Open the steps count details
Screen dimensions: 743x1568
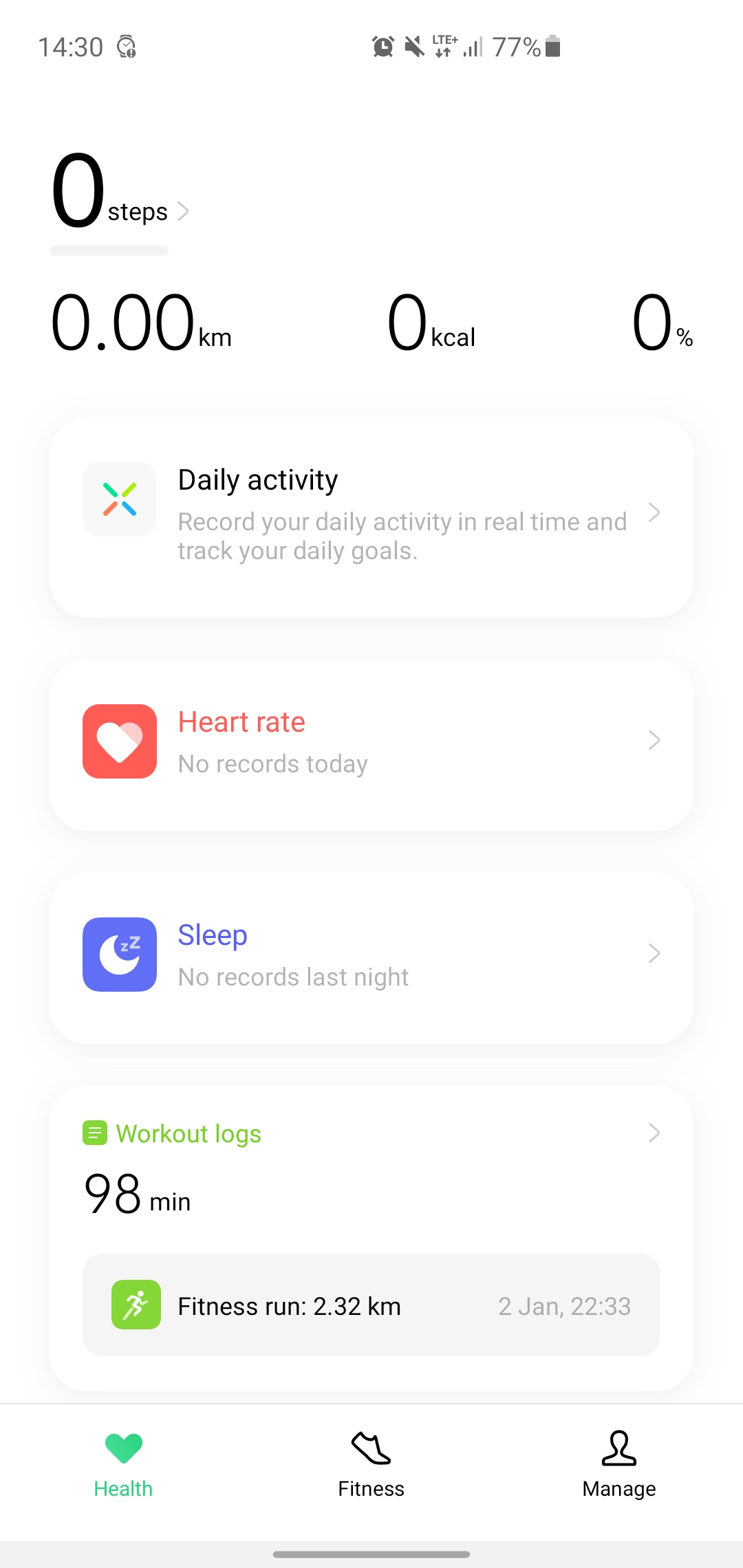120,193
